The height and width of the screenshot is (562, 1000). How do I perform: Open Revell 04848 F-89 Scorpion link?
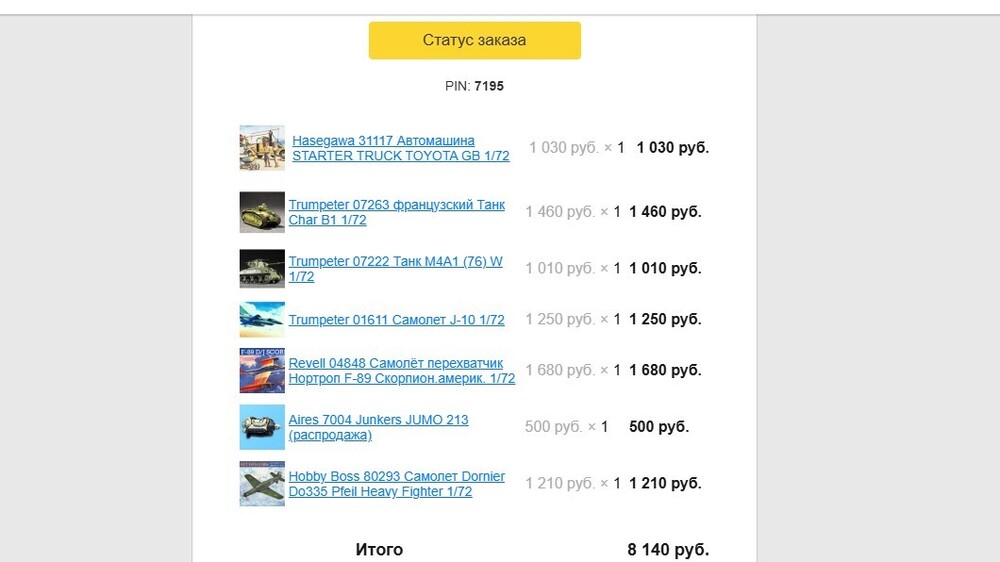click(x=401, y=370)
